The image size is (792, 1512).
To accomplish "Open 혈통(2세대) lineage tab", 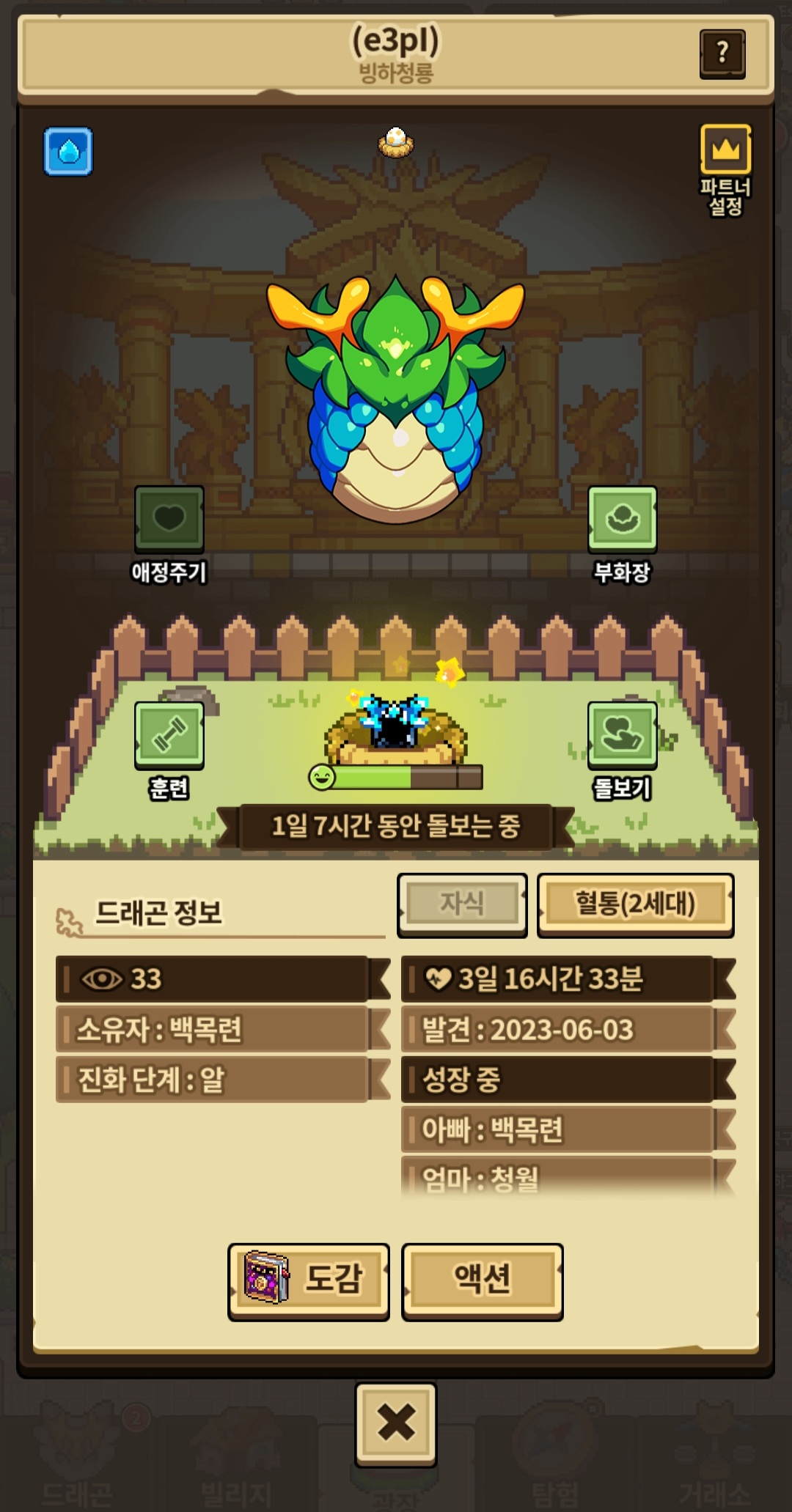I will tap(635, 904).
